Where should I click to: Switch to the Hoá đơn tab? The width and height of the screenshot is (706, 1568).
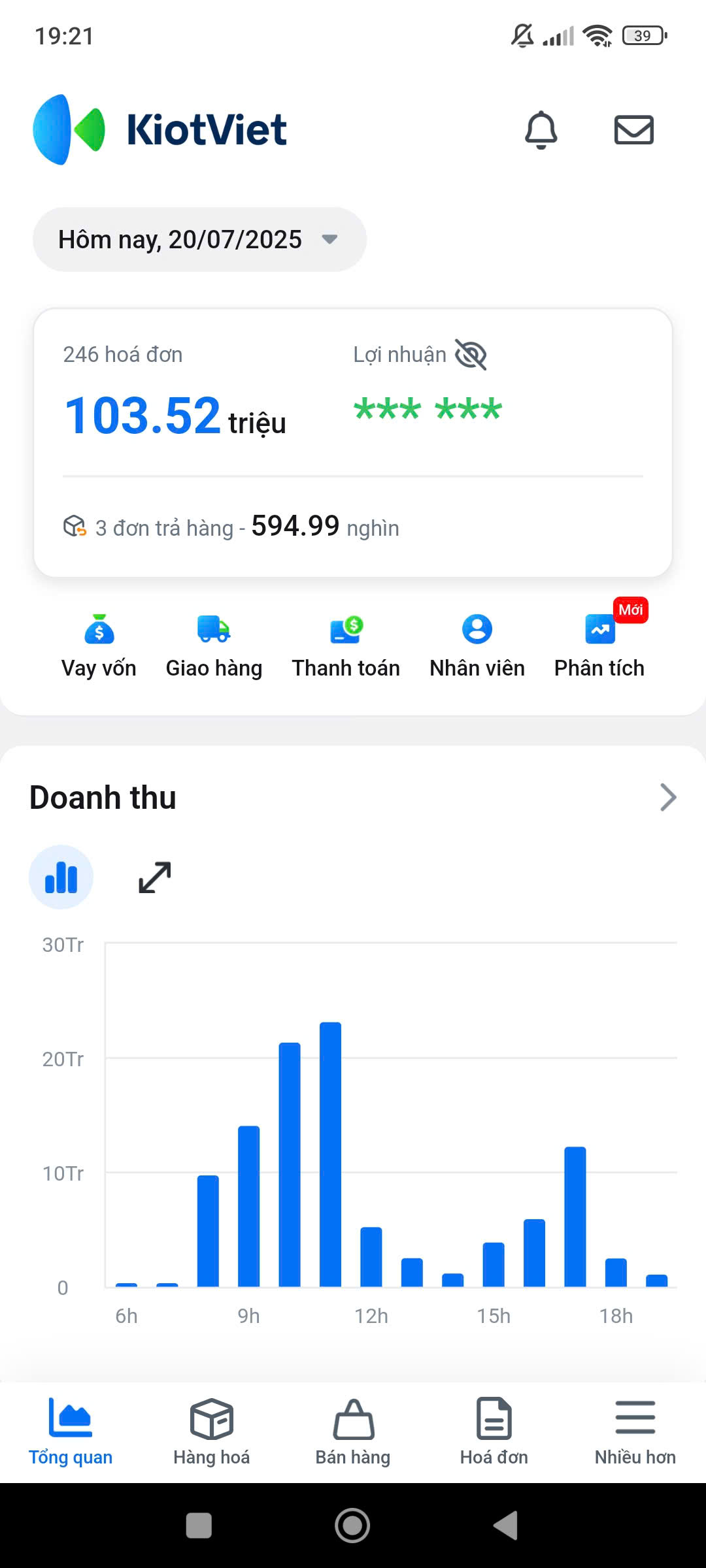tap(494, 1431)
